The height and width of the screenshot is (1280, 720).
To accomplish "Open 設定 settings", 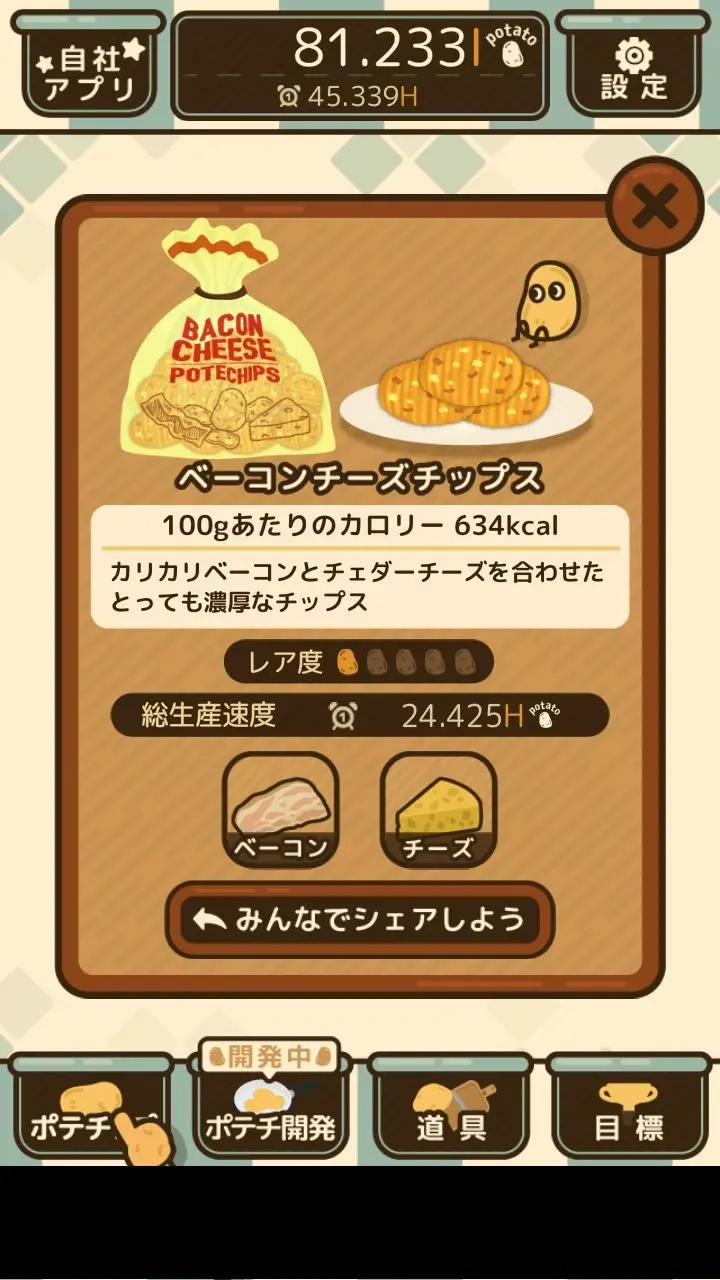I will (x=633, y=67).
